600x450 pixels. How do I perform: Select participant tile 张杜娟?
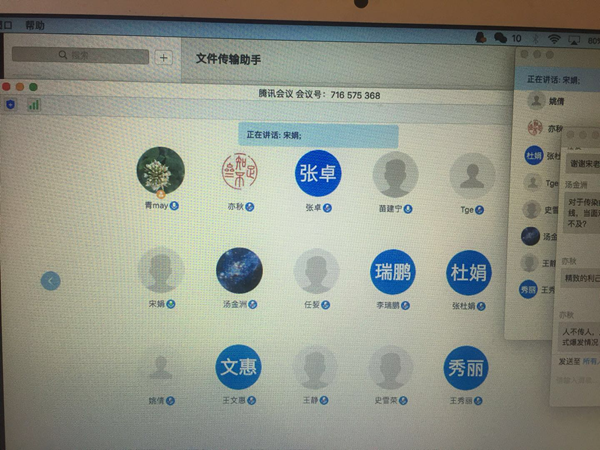click(x=468, y=271)
